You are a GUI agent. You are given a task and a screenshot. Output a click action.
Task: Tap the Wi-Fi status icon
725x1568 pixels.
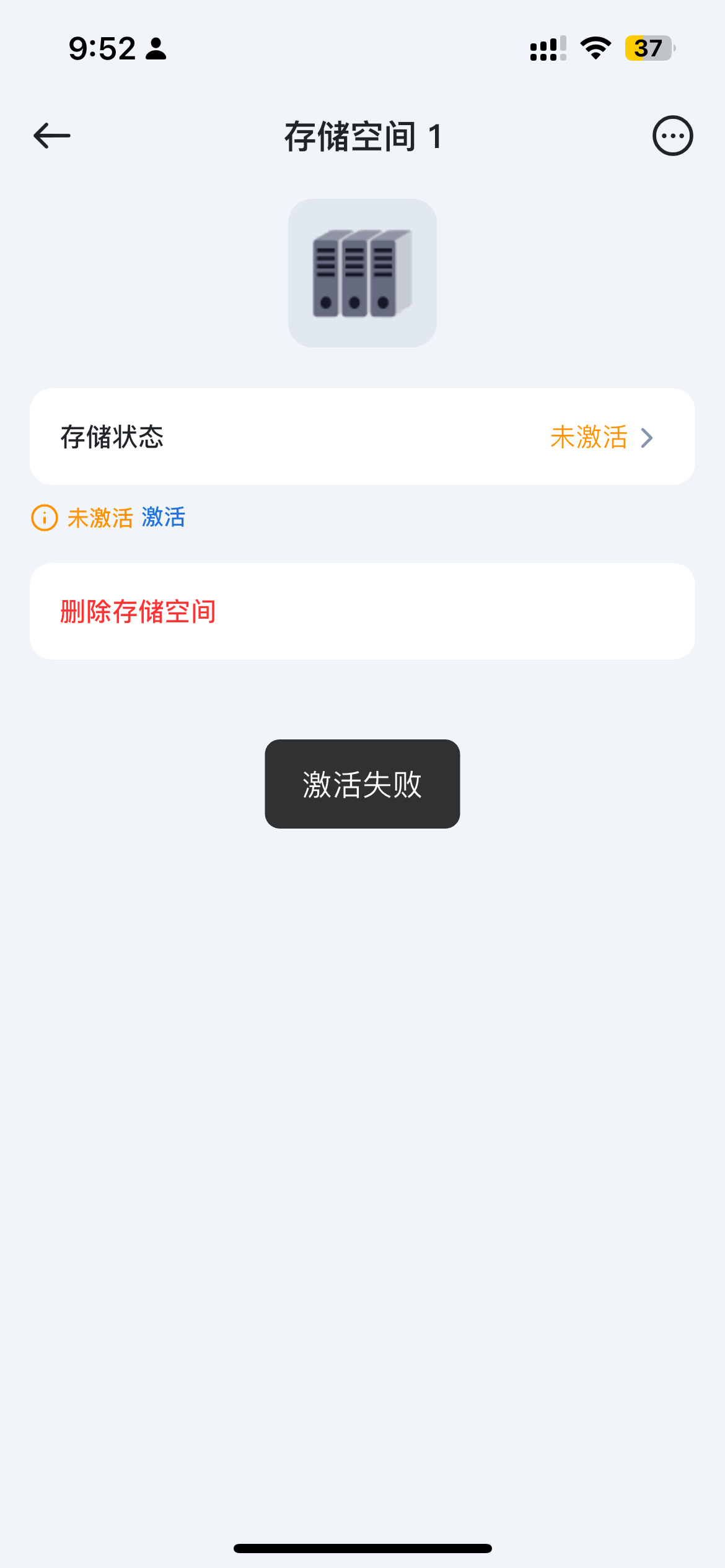click(x=594, y=48)
